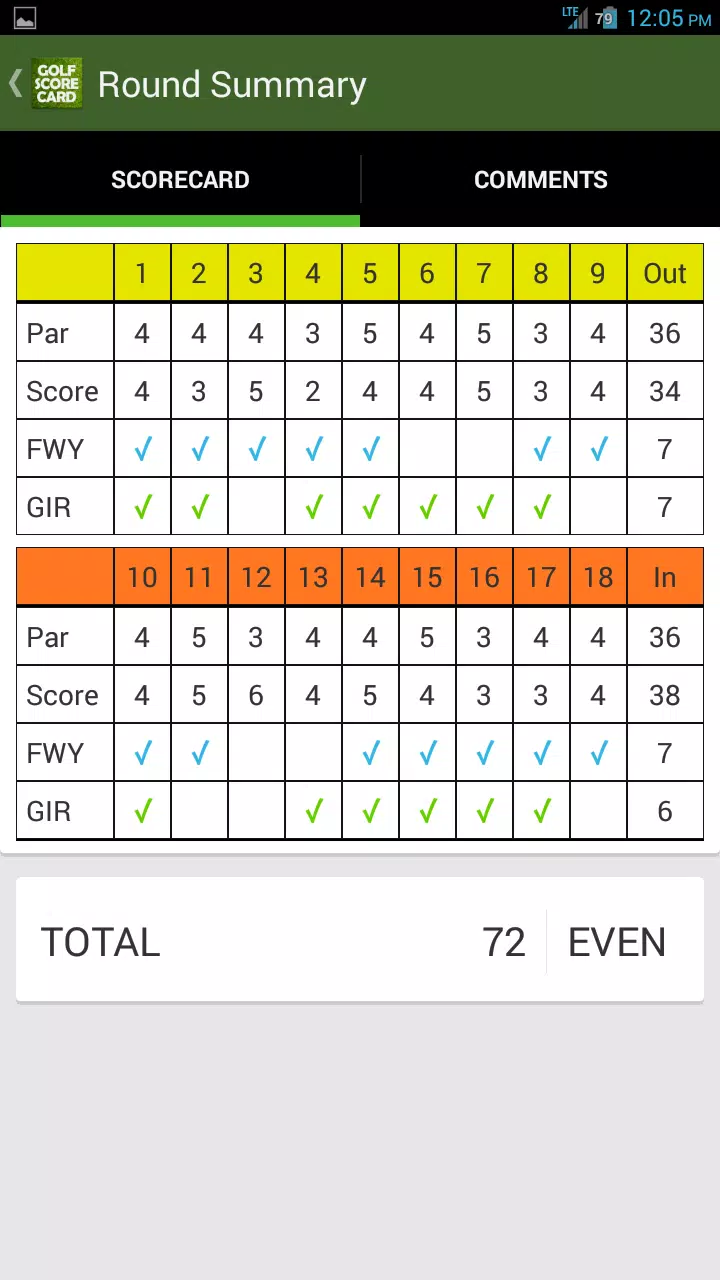Image resolution: width=720 pixels, height=1280 pixels.
Task: Tap the back arrow chevron in header
Action: pos(15,84)
